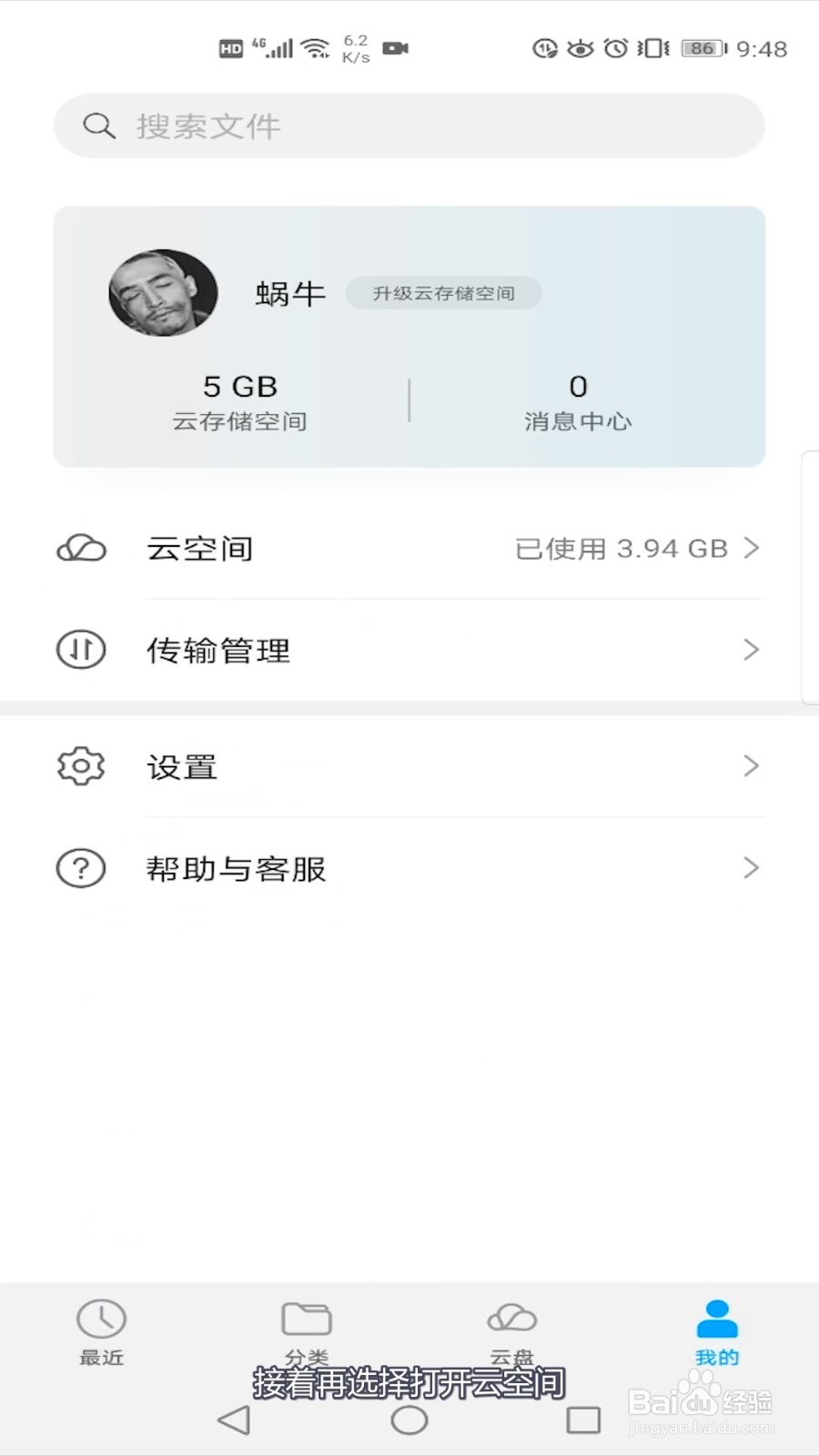Switch to the 云盘 tab
The height and width of the screenshot is (1456, 819).
tap(512, 1331)
